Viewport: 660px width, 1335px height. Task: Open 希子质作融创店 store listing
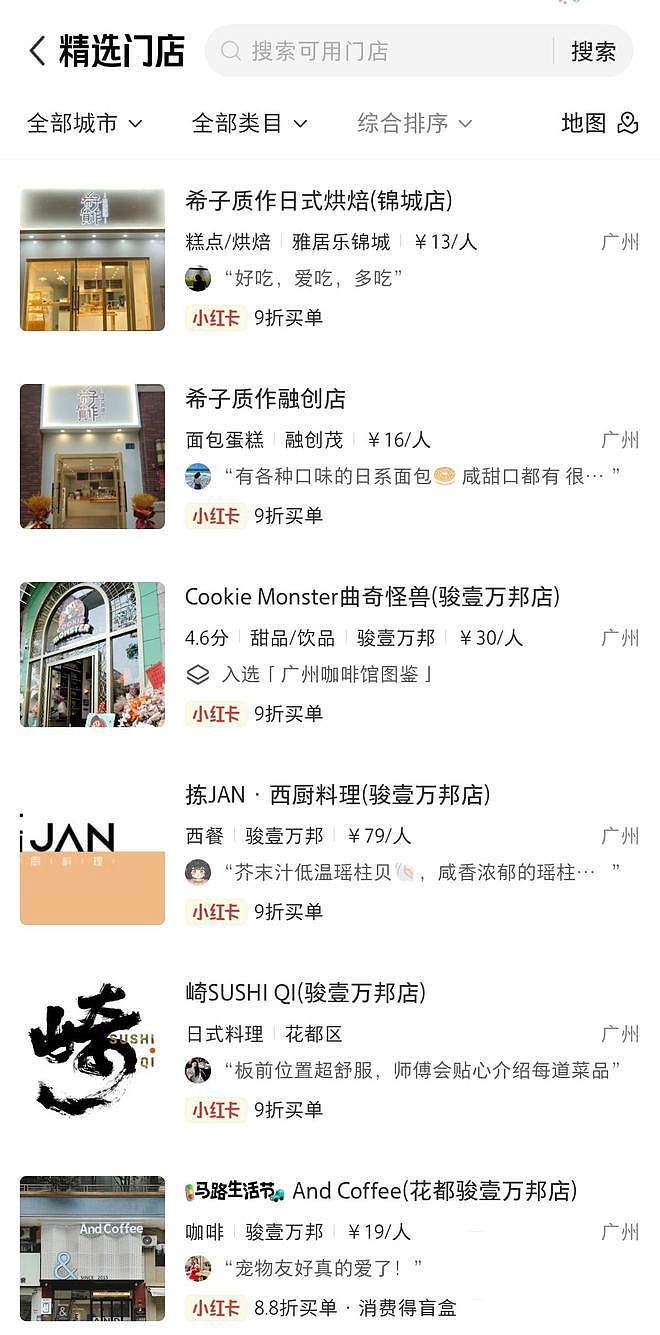pos(265,399)
